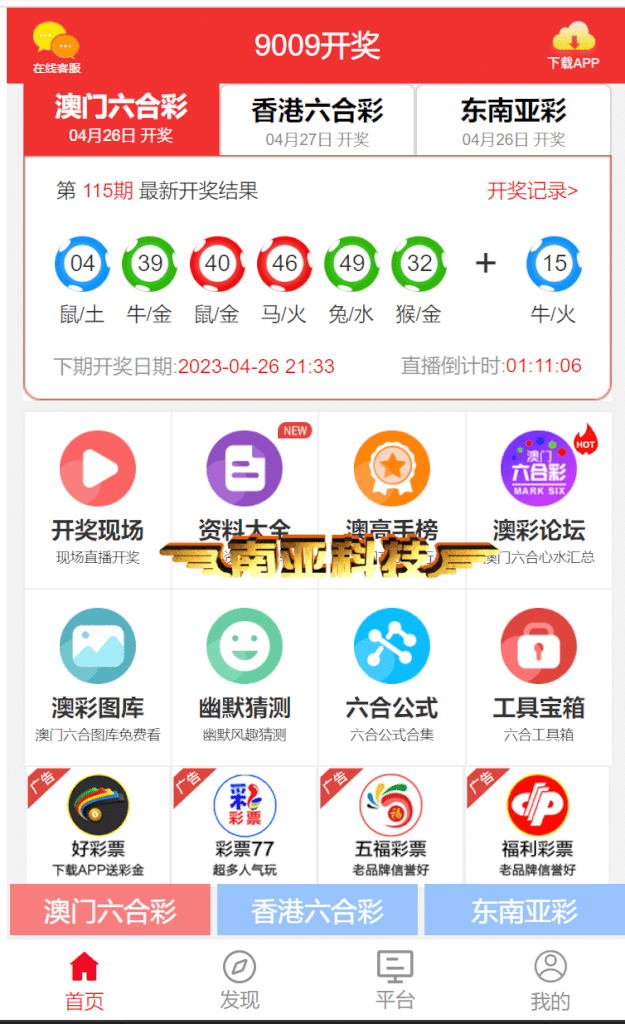Open 澳彩图库 image gallery

pos(98,677)
